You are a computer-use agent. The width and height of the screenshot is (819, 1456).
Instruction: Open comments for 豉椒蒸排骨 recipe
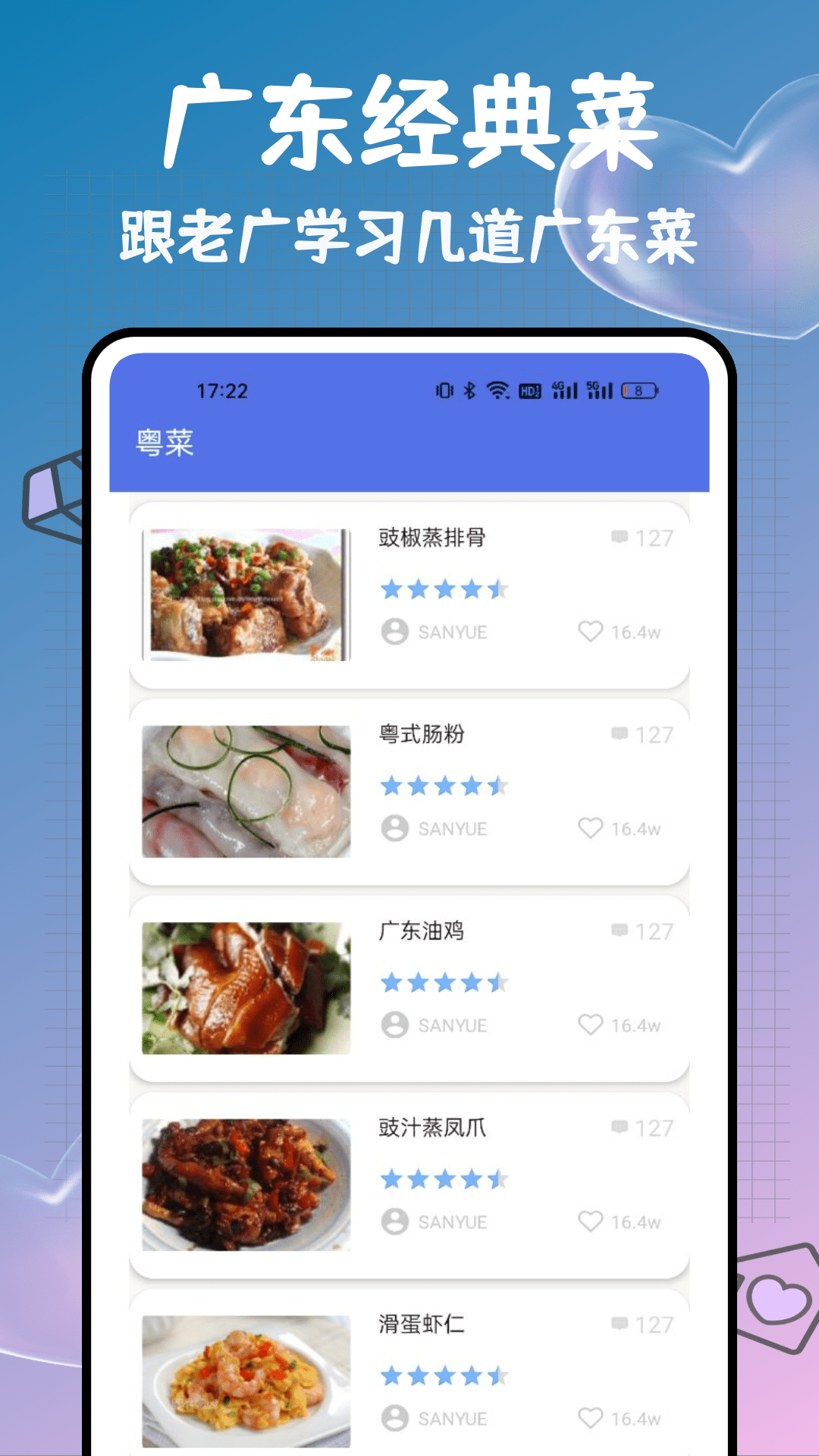tap(620, 536)
